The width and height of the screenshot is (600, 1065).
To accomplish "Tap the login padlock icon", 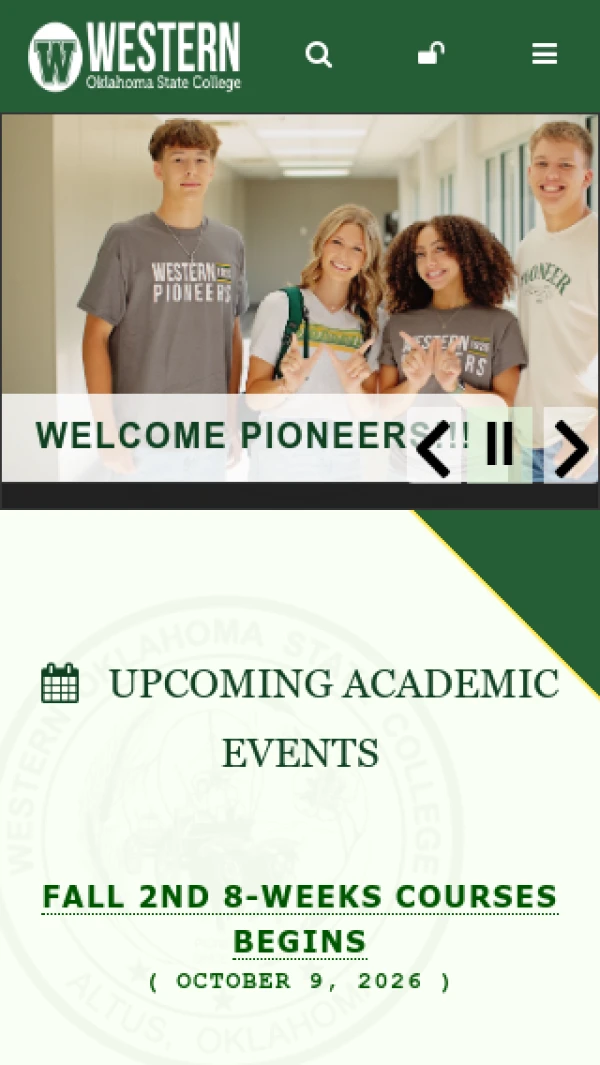I will coord(431,53).
